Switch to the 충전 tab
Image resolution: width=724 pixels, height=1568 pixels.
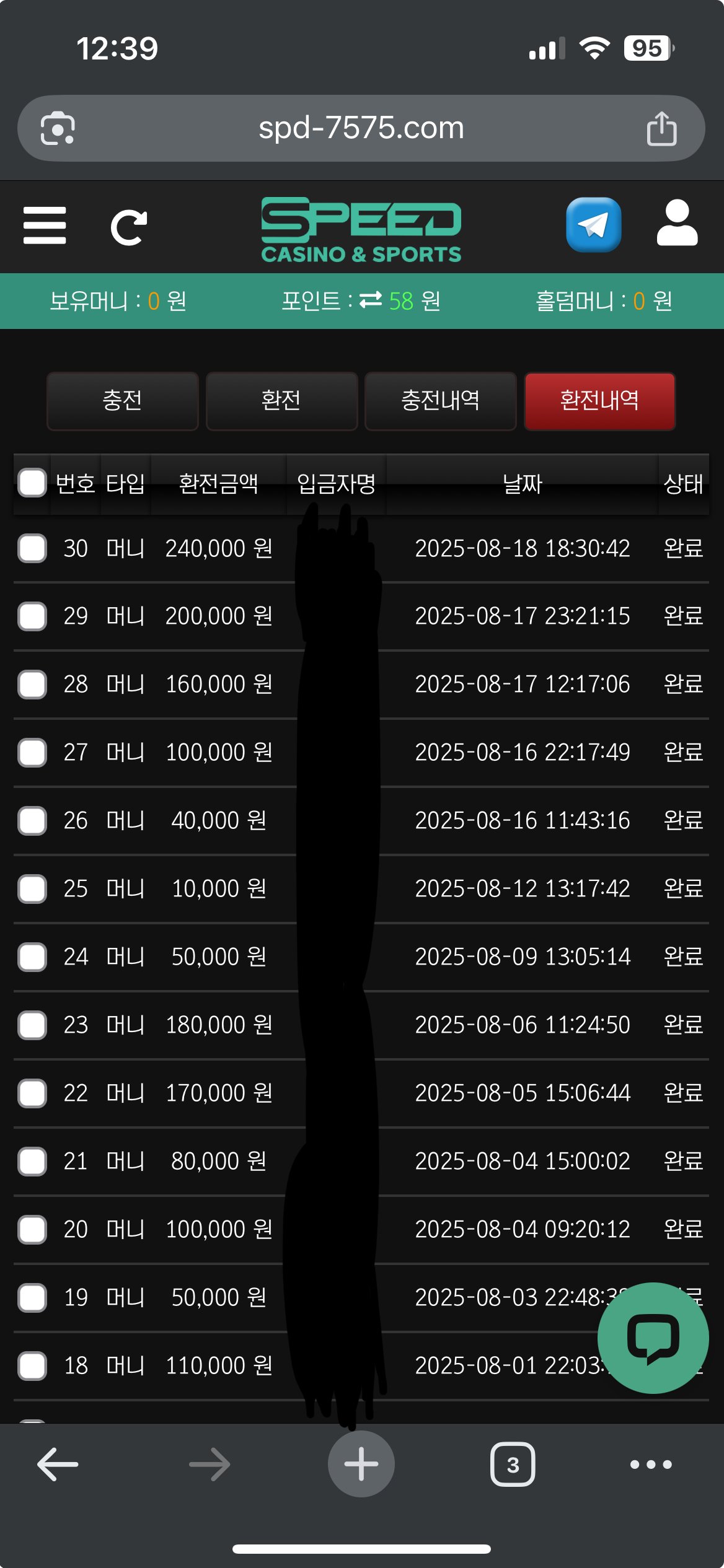[x=122, y=401]
